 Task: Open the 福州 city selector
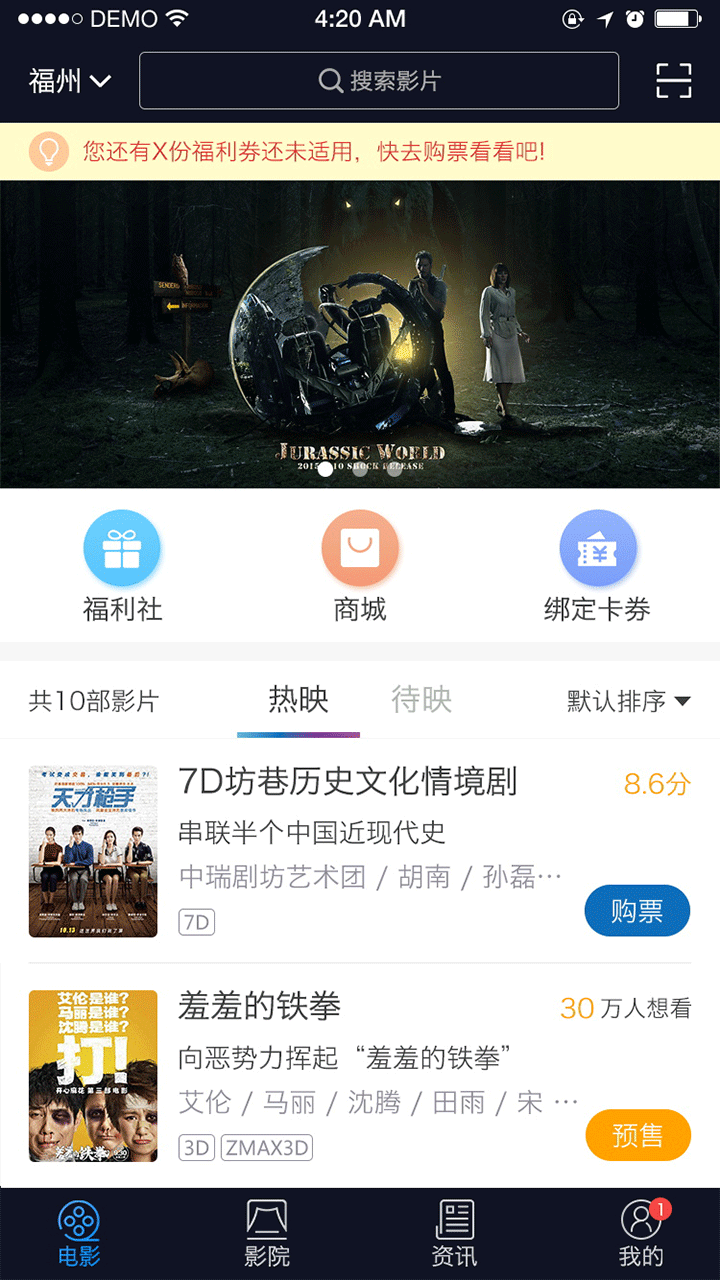(x=69, y=81)
